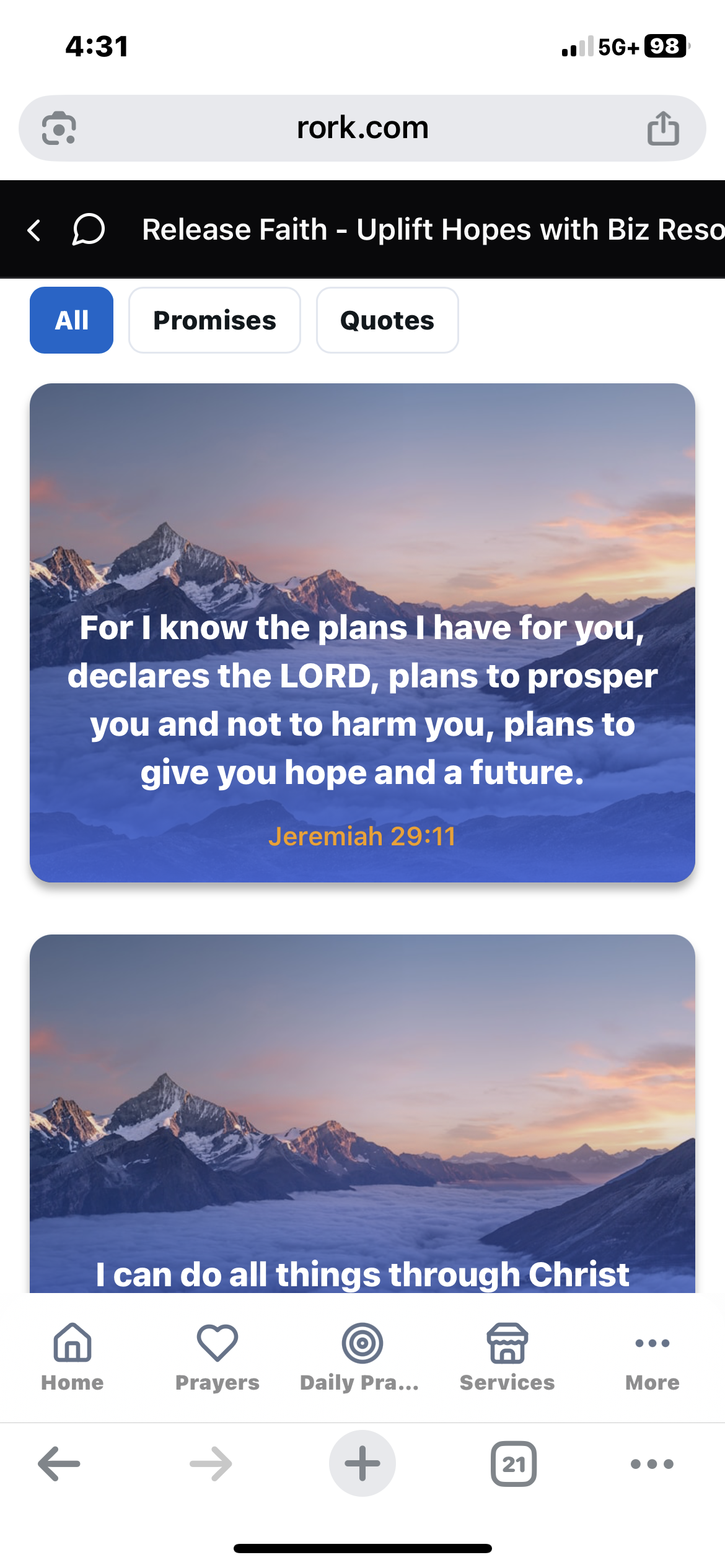Tap the rork.com address bar
Viewport: 725px width, 1568px height.
(362, 128)
